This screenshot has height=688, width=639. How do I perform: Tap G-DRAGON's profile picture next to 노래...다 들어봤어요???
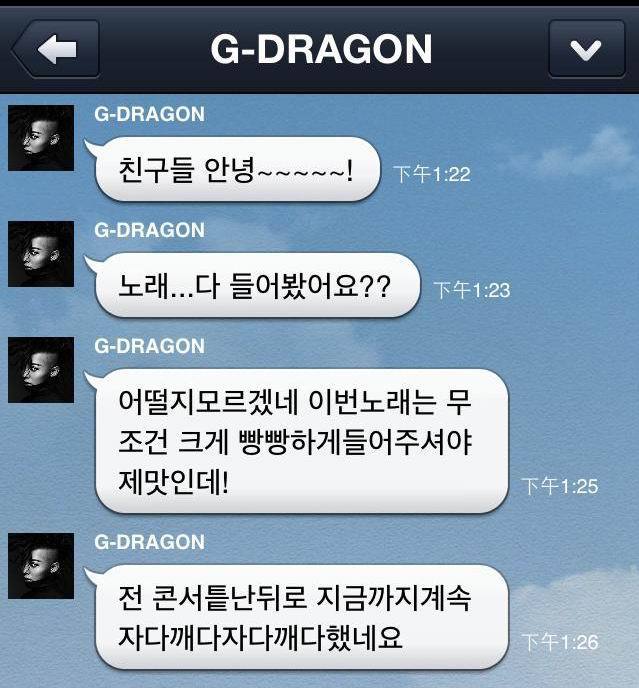coord(41,254)
